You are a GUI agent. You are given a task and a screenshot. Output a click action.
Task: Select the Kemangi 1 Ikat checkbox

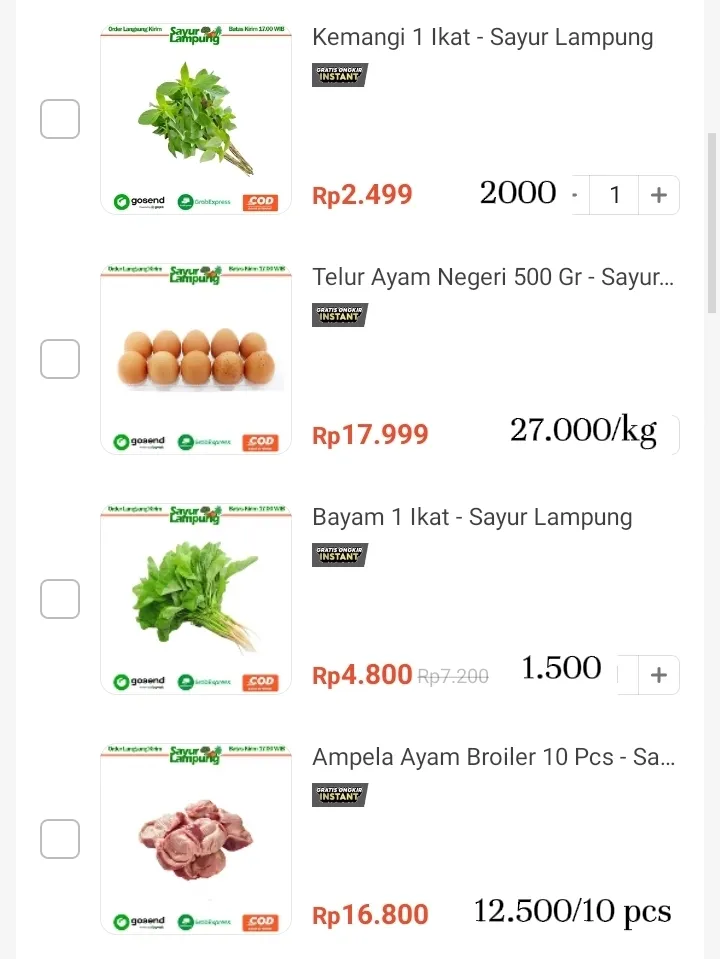(60, 119)
